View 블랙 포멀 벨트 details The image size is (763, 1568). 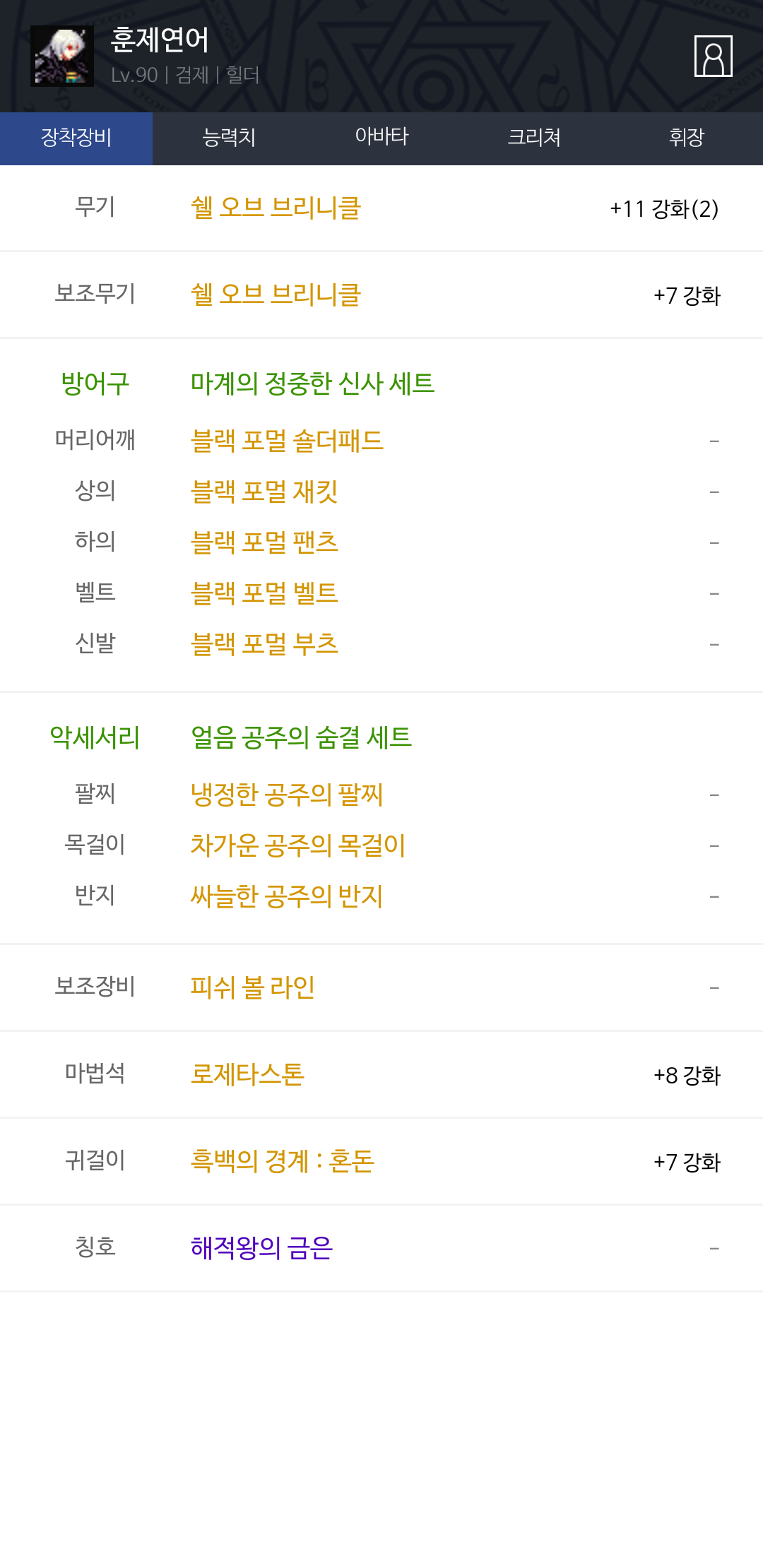[x=264, y=593]
